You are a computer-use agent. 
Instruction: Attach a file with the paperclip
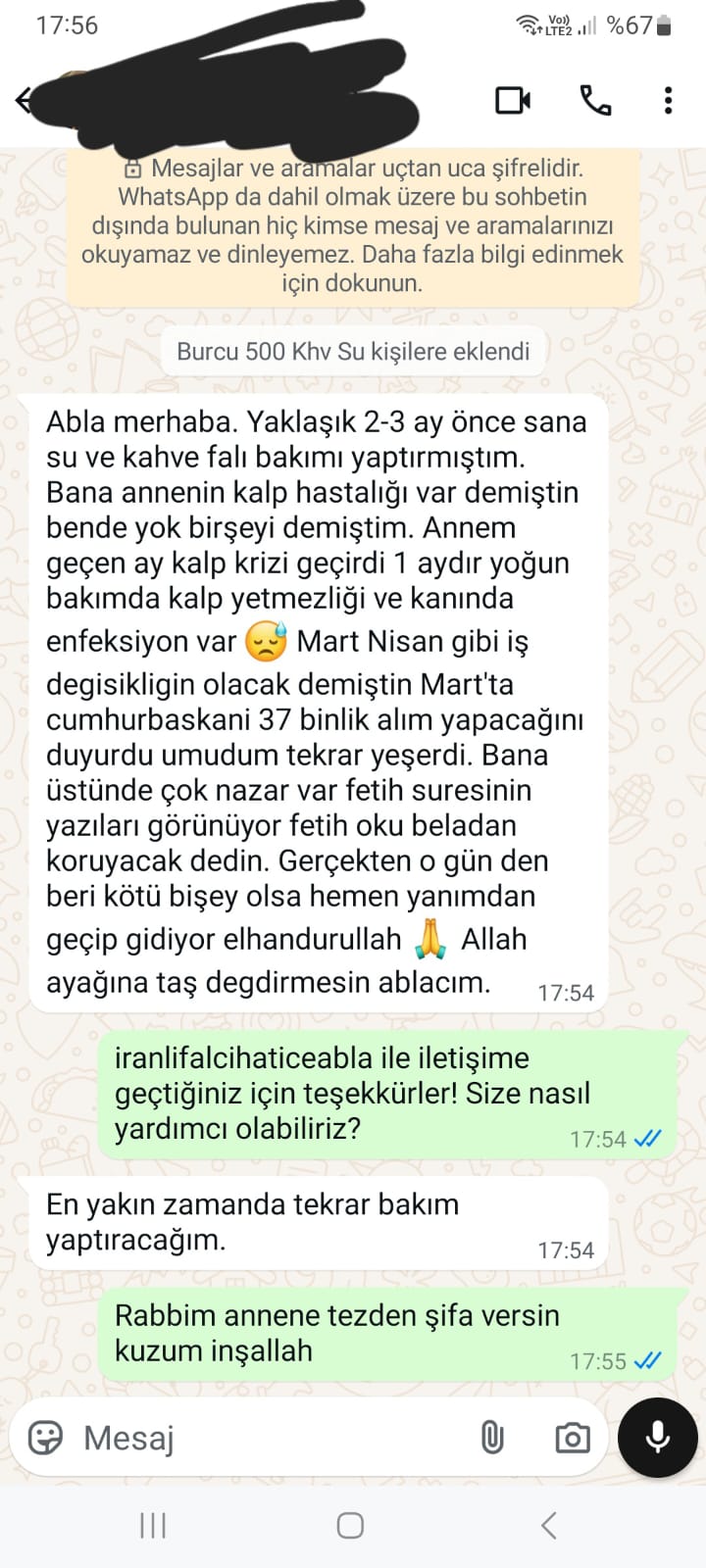point(491,1438)
